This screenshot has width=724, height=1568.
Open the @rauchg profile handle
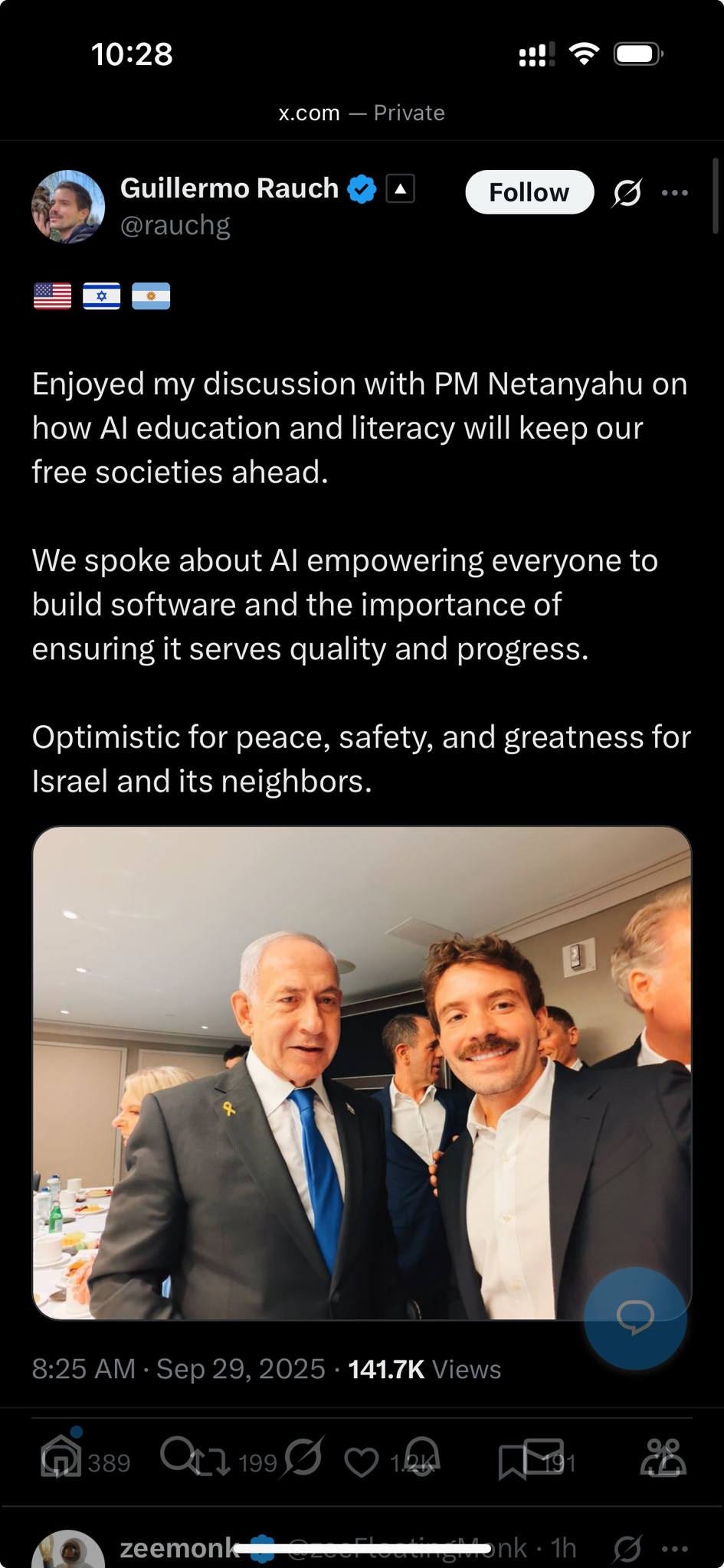(175, 225)
